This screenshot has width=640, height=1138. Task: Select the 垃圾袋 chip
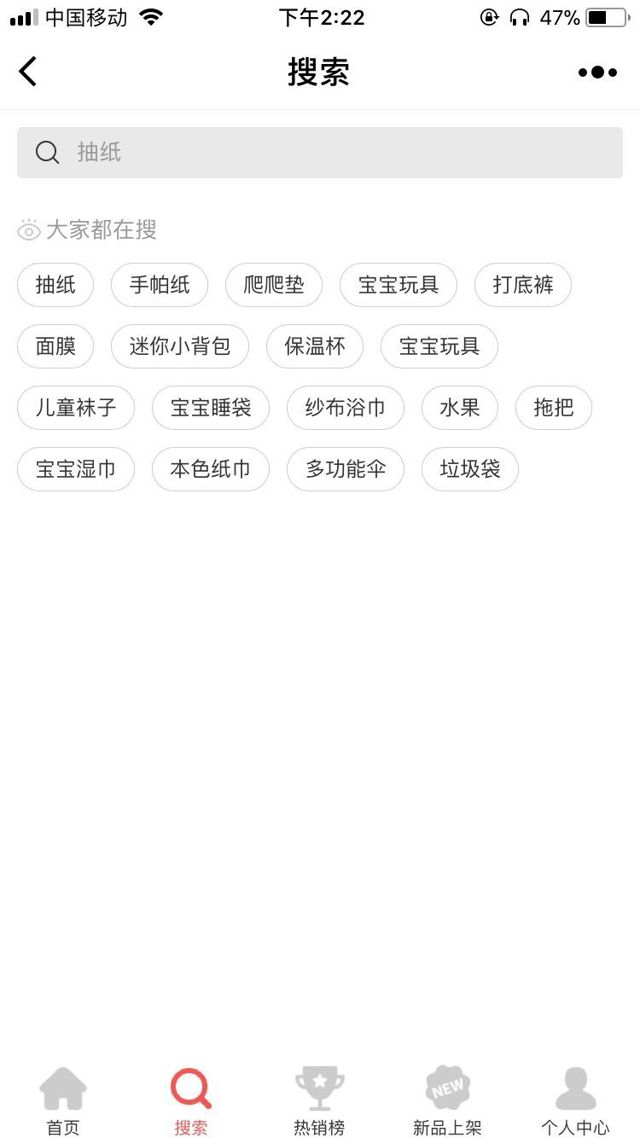(470, 468)
